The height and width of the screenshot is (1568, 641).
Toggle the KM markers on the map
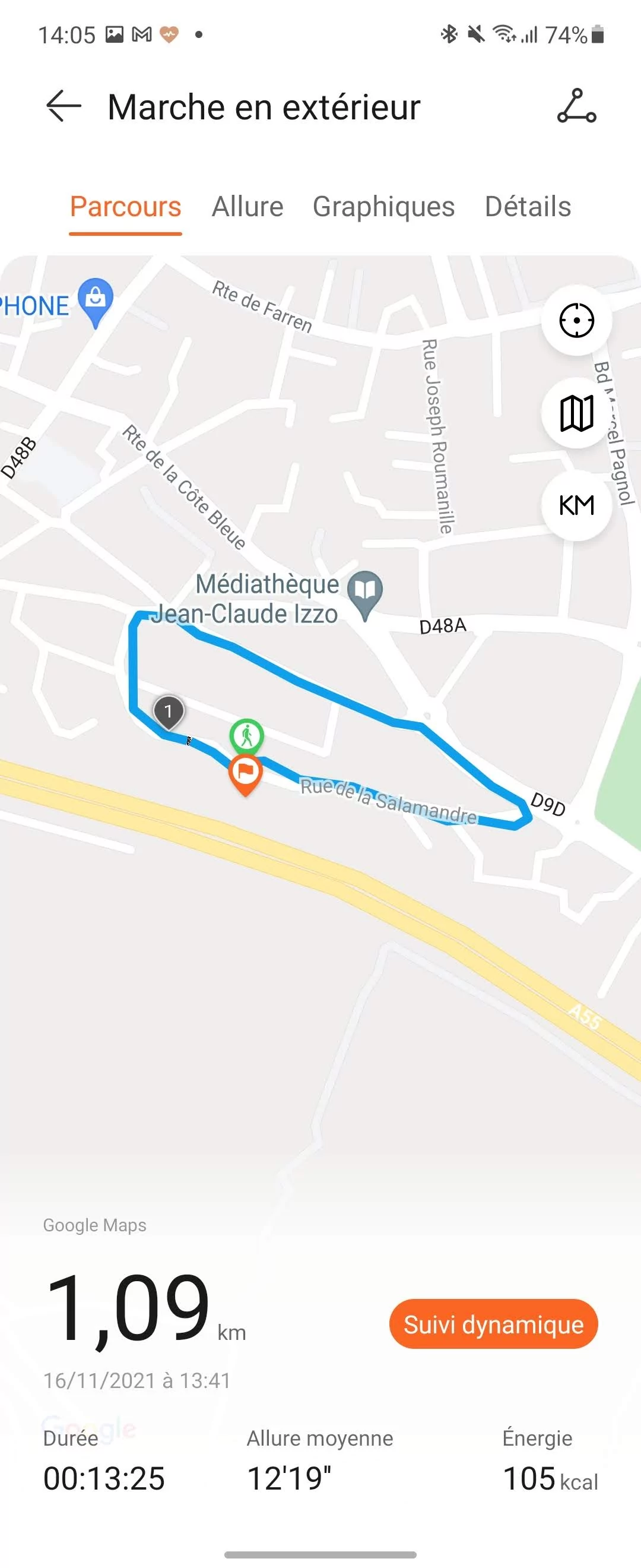point(576,505)
